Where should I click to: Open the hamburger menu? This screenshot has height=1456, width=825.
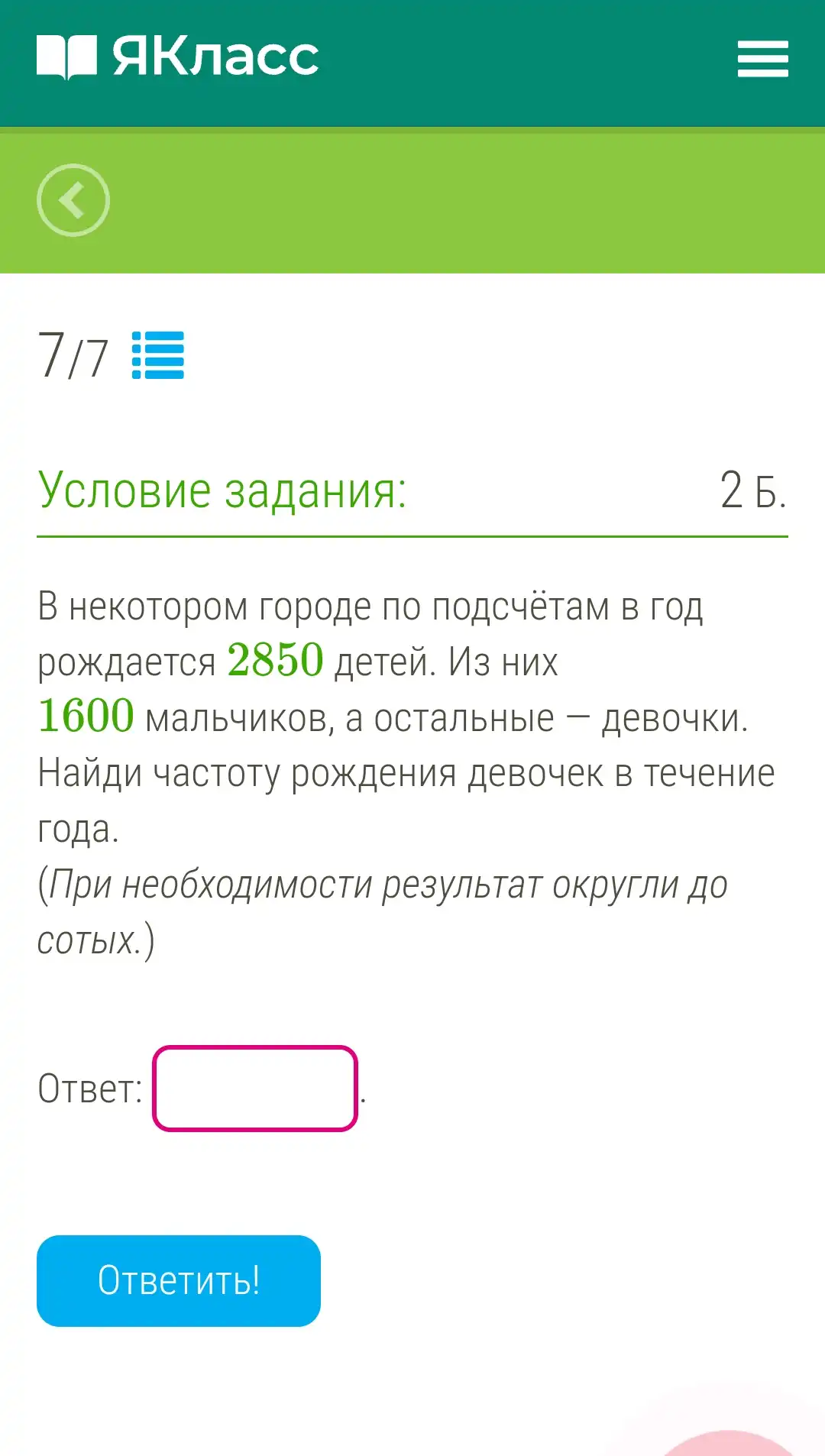(x=762, y=59)
